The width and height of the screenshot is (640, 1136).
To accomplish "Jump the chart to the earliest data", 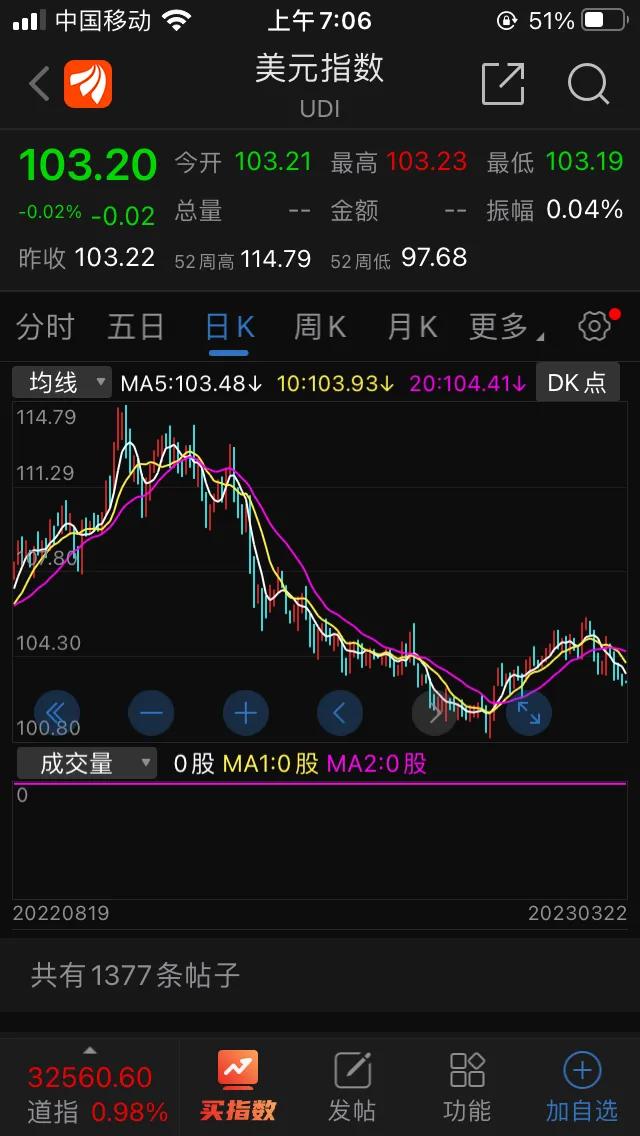I will click(57, 713).
